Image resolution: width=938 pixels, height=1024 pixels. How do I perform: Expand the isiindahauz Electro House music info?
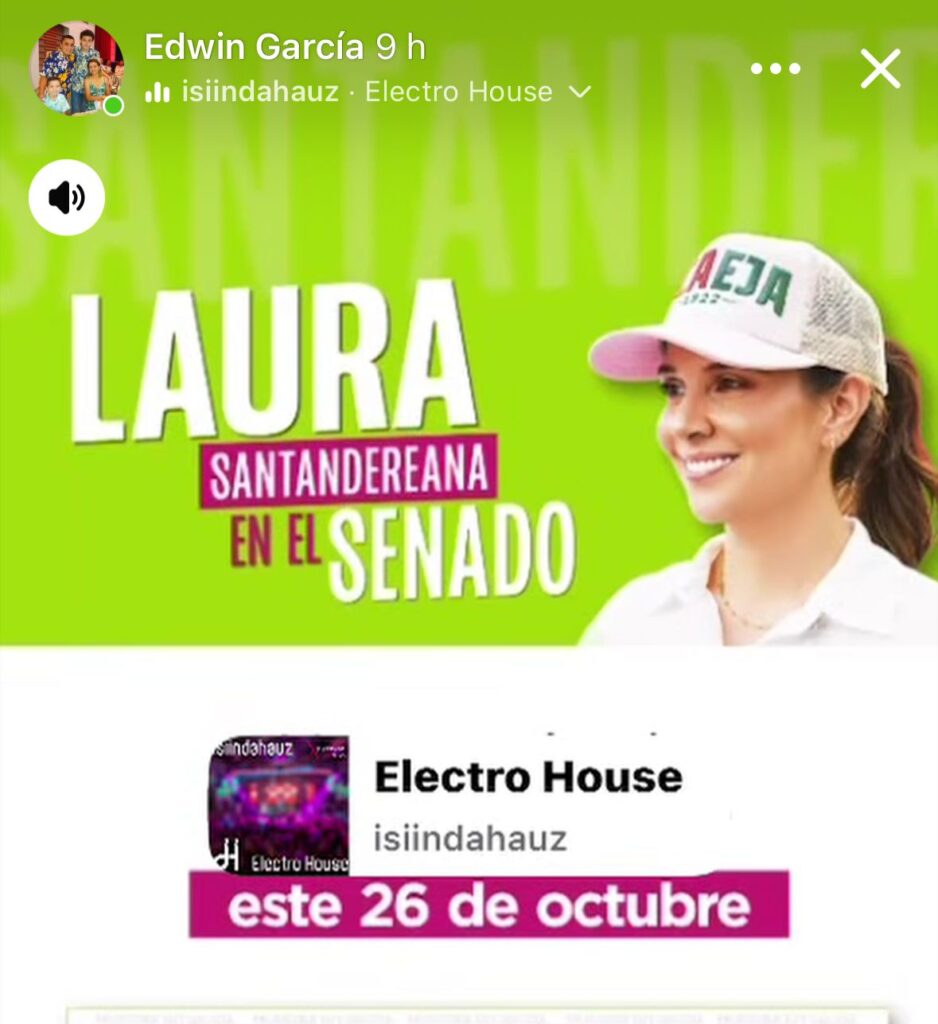[580, 93]
